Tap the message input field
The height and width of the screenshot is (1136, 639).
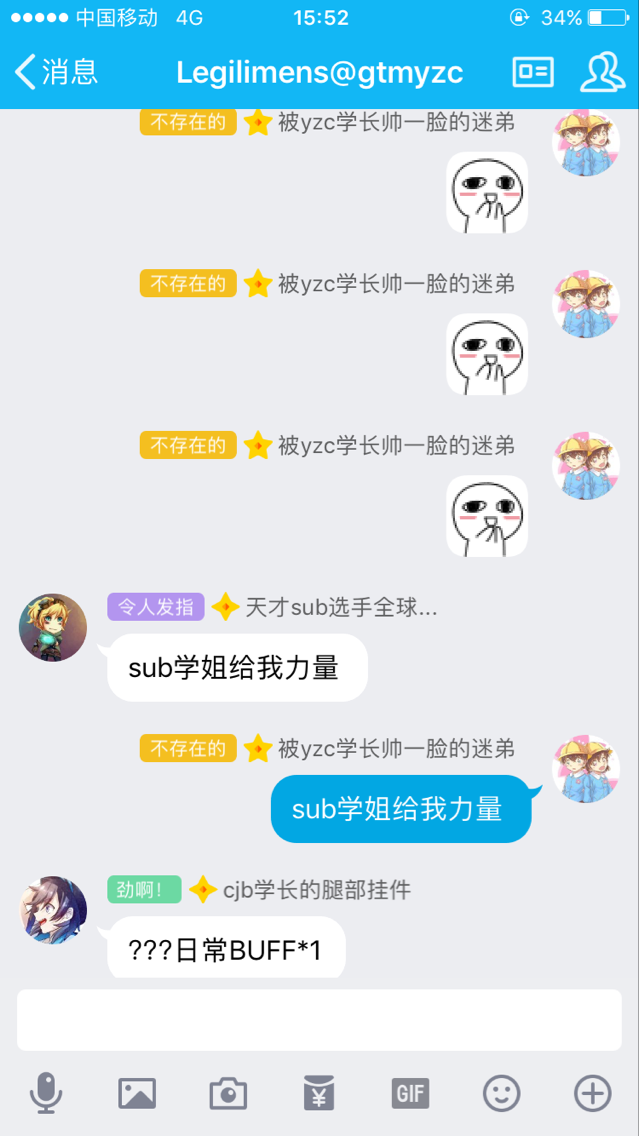[319, 1020]
